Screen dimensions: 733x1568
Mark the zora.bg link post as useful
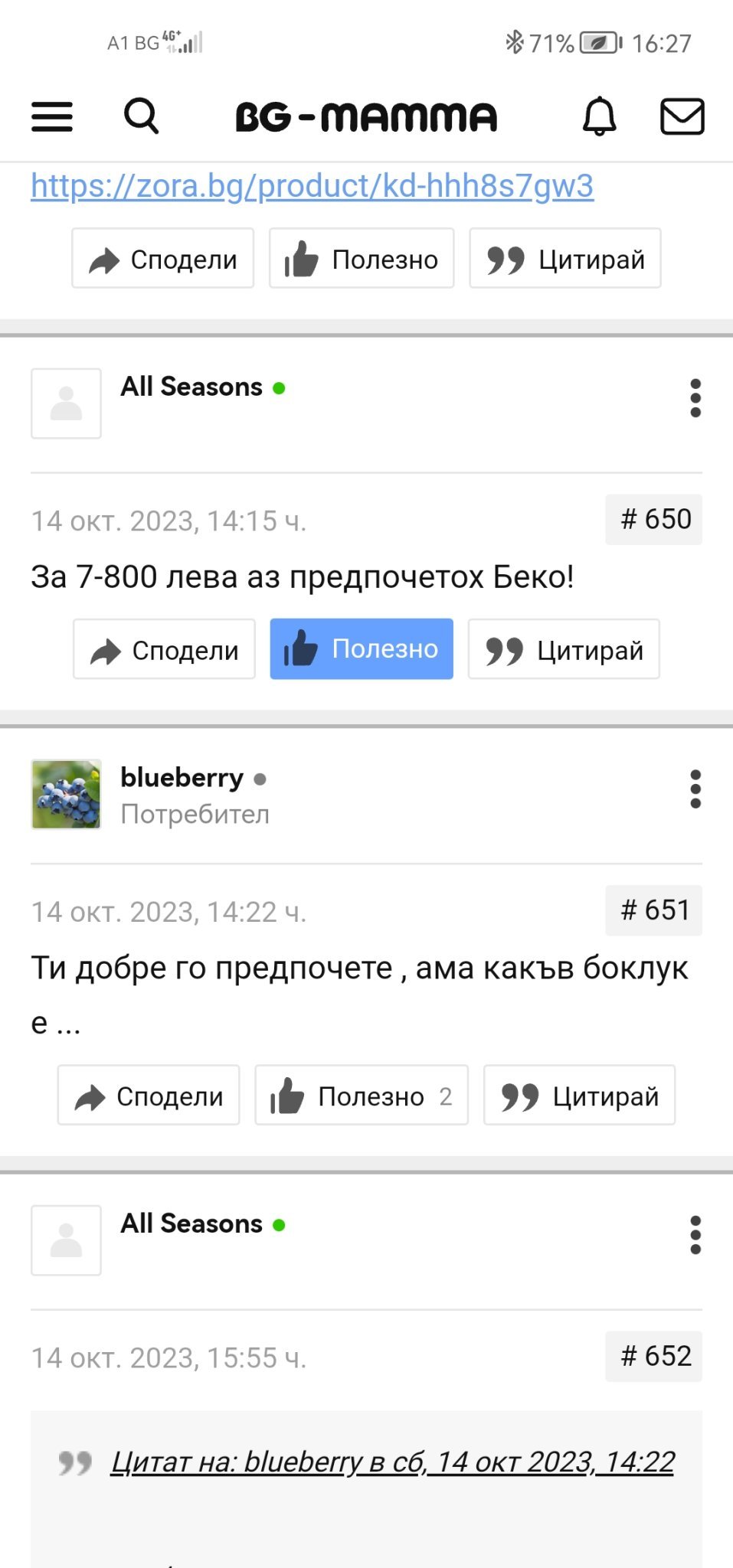pos(362,259)
